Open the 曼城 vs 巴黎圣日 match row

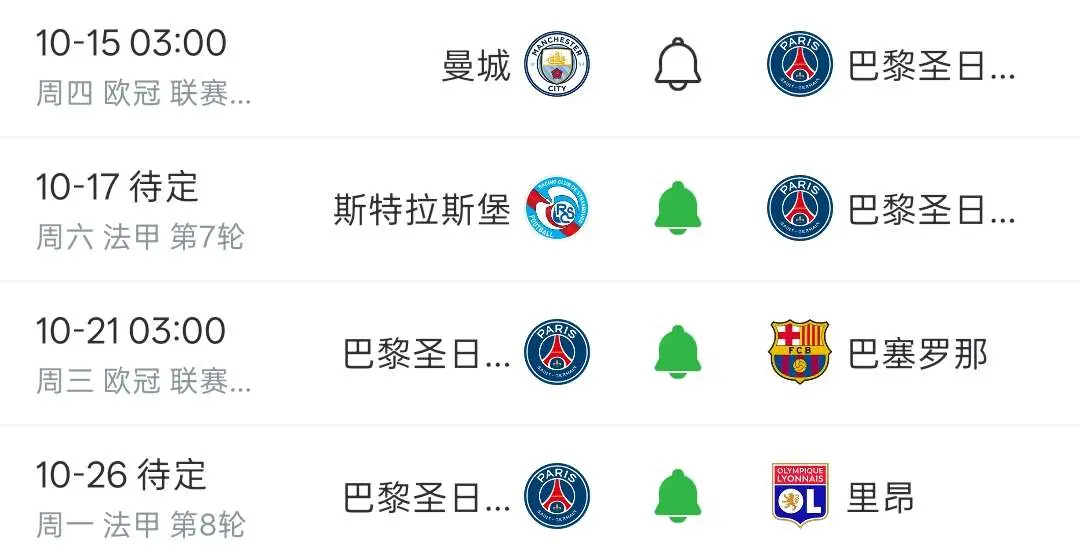point(540,67)
